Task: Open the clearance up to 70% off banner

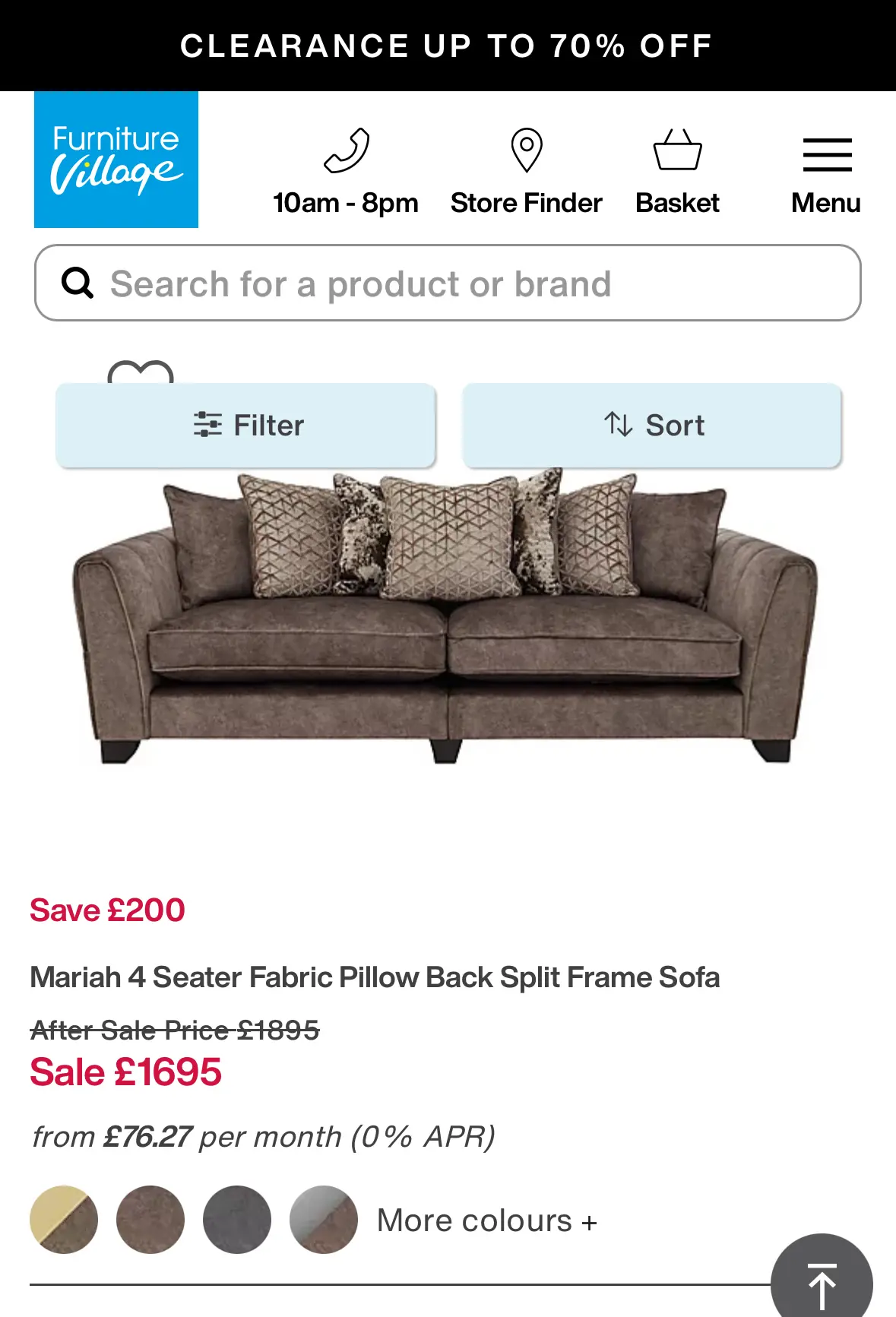Action: 448,46
